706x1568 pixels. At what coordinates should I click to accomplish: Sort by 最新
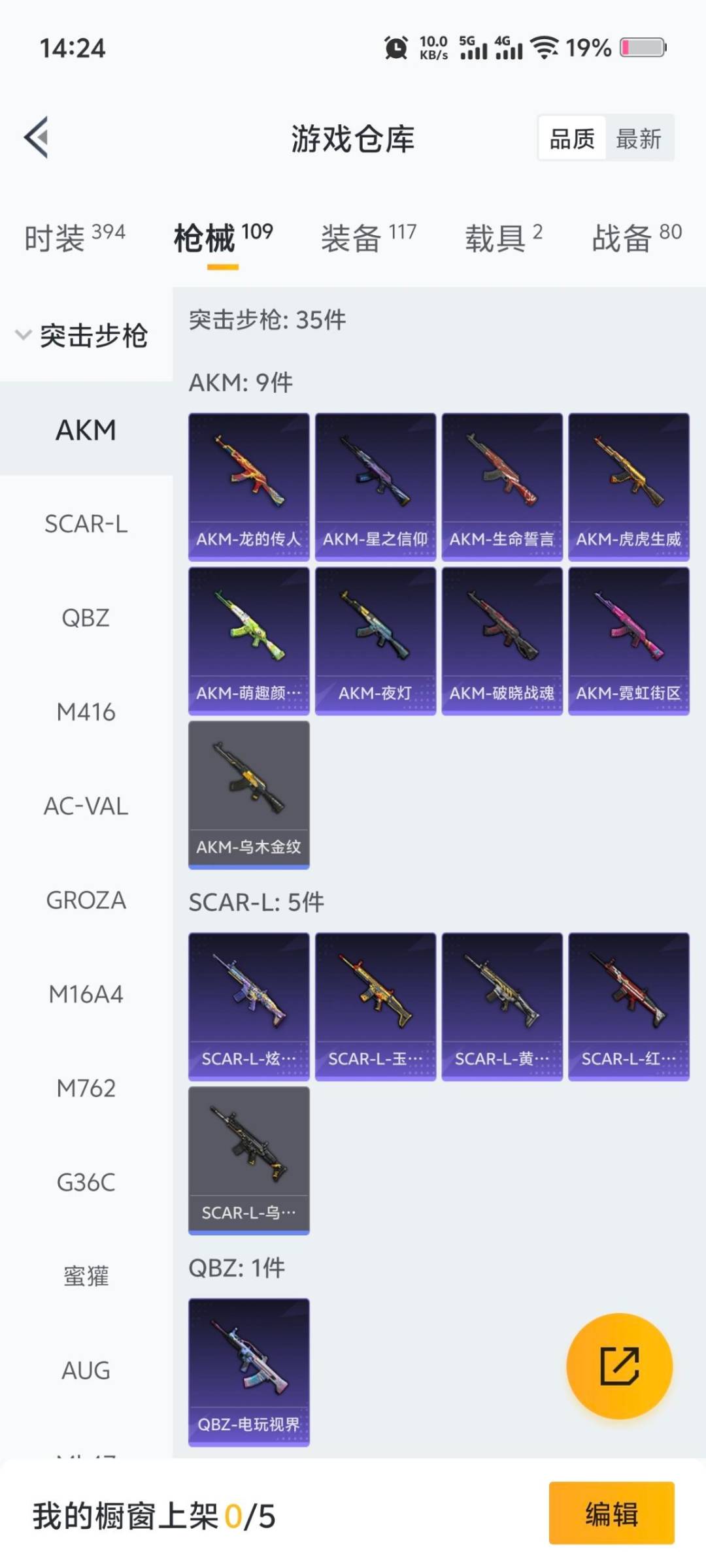pyautogui.click(x=639, y=139)
